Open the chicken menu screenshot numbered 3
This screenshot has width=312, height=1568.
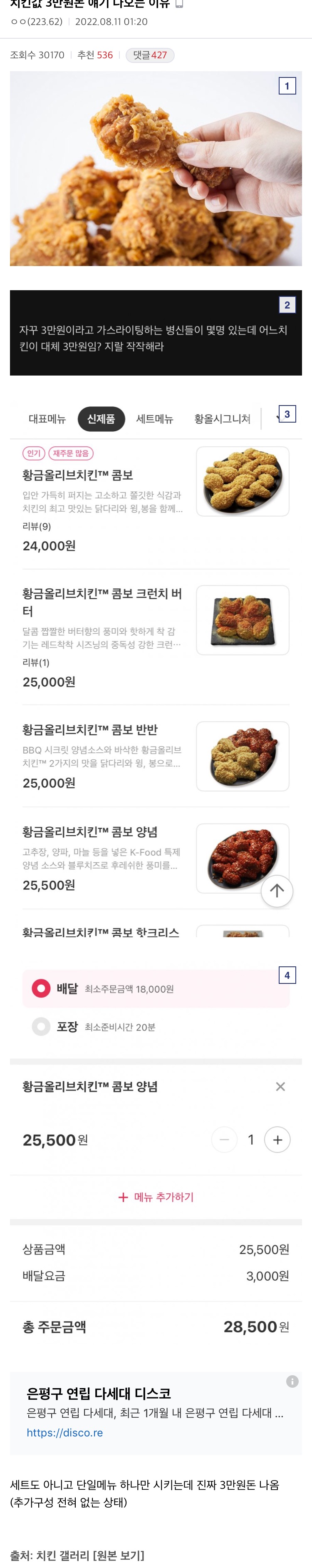pyautogui.click(x=156, y=670)
